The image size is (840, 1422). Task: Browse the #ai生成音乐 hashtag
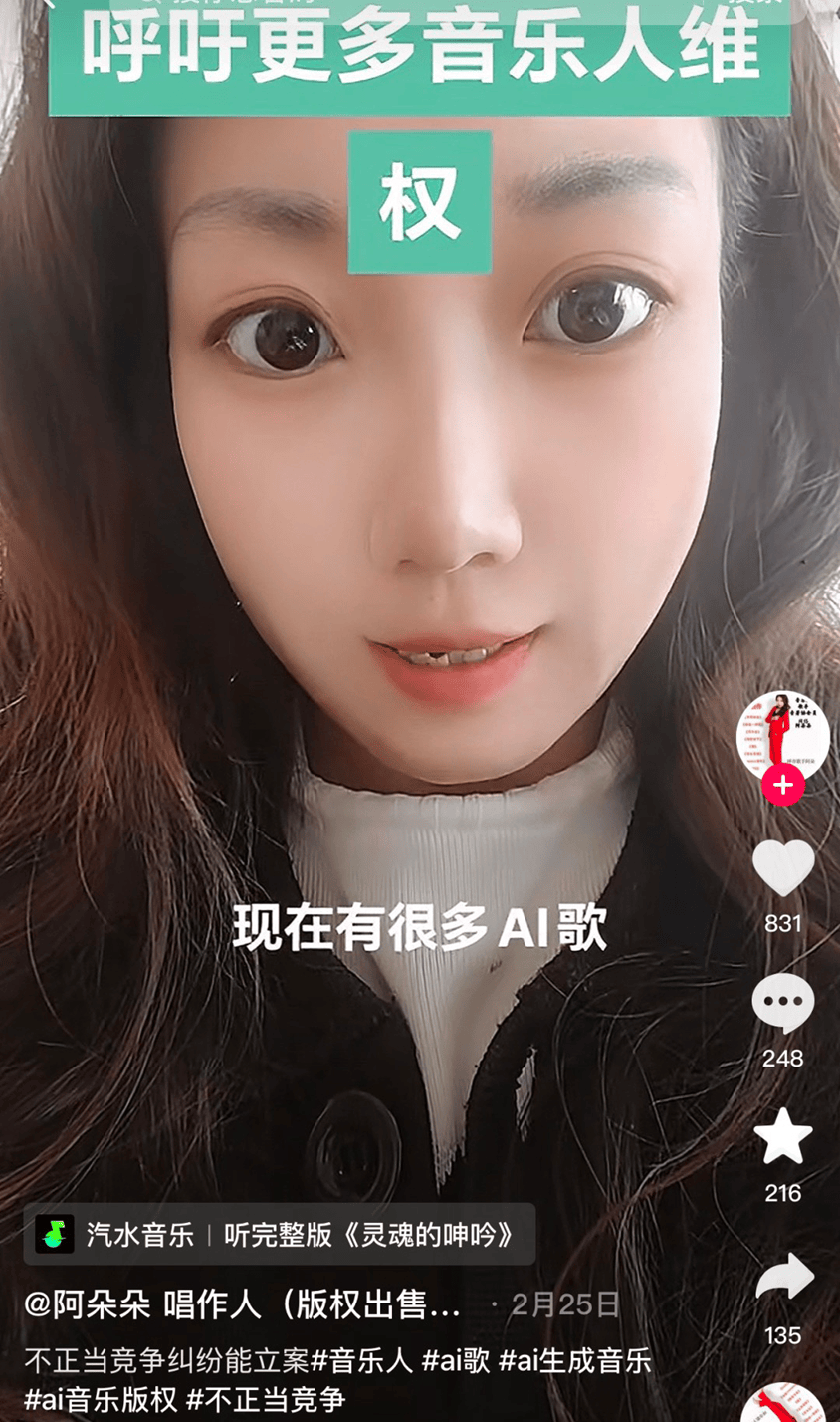575,1360
